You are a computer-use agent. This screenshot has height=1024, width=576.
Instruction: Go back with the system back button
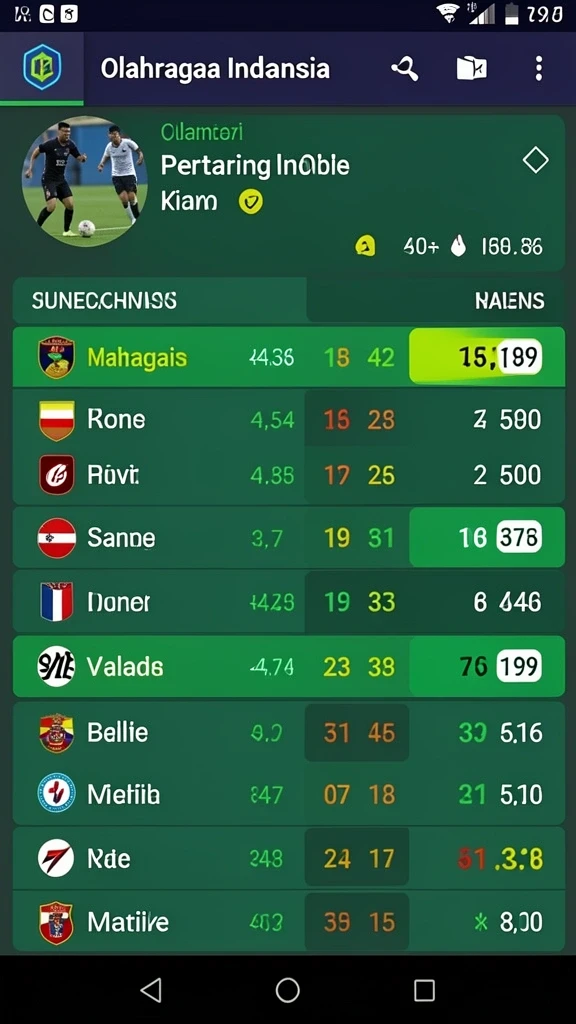coord(152,990)
